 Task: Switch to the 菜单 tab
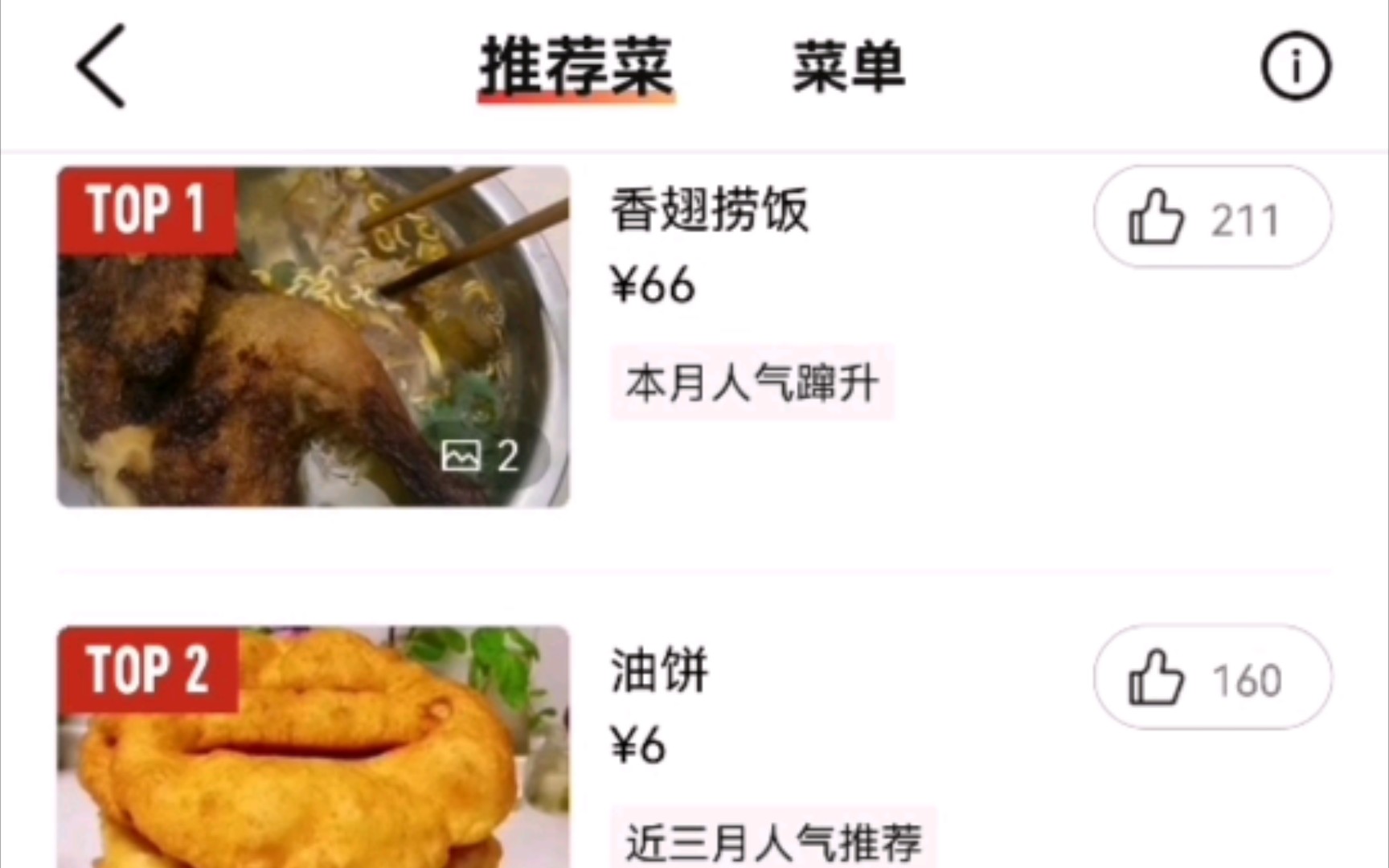pyautogui.click(x=848, y=67)
